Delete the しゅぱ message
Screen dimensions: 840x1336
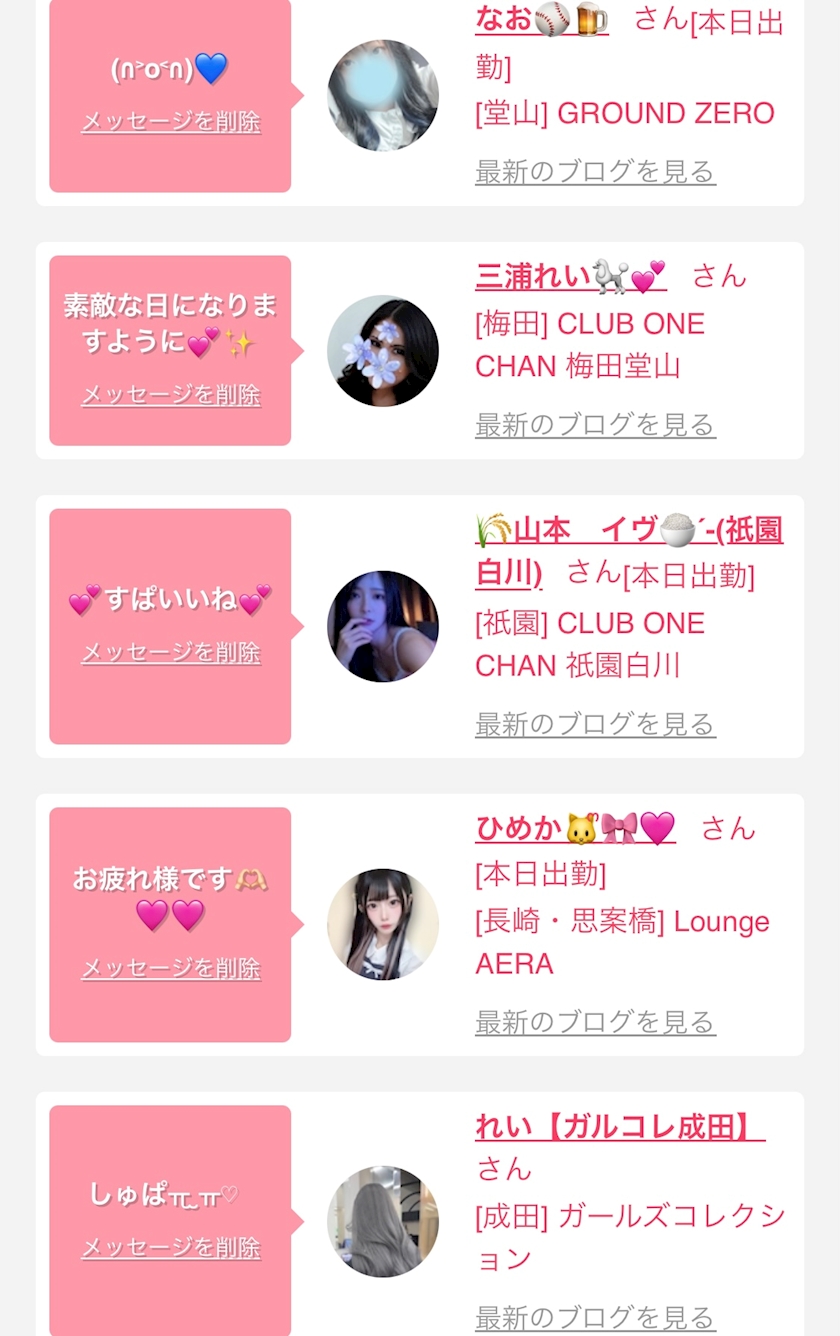[x=171, y=1248]
